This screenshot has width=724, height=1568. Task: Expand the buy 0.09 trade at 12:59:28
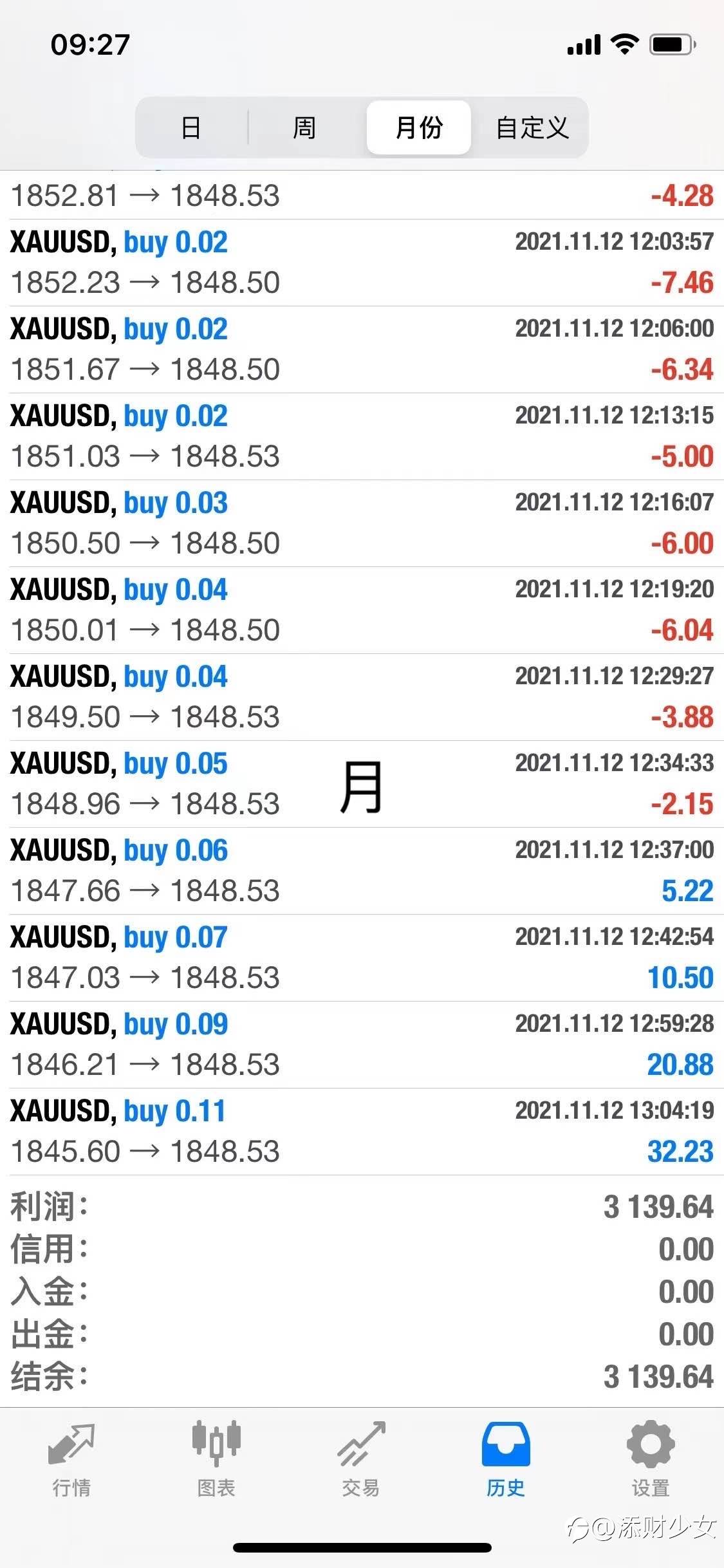point(362,1045)
